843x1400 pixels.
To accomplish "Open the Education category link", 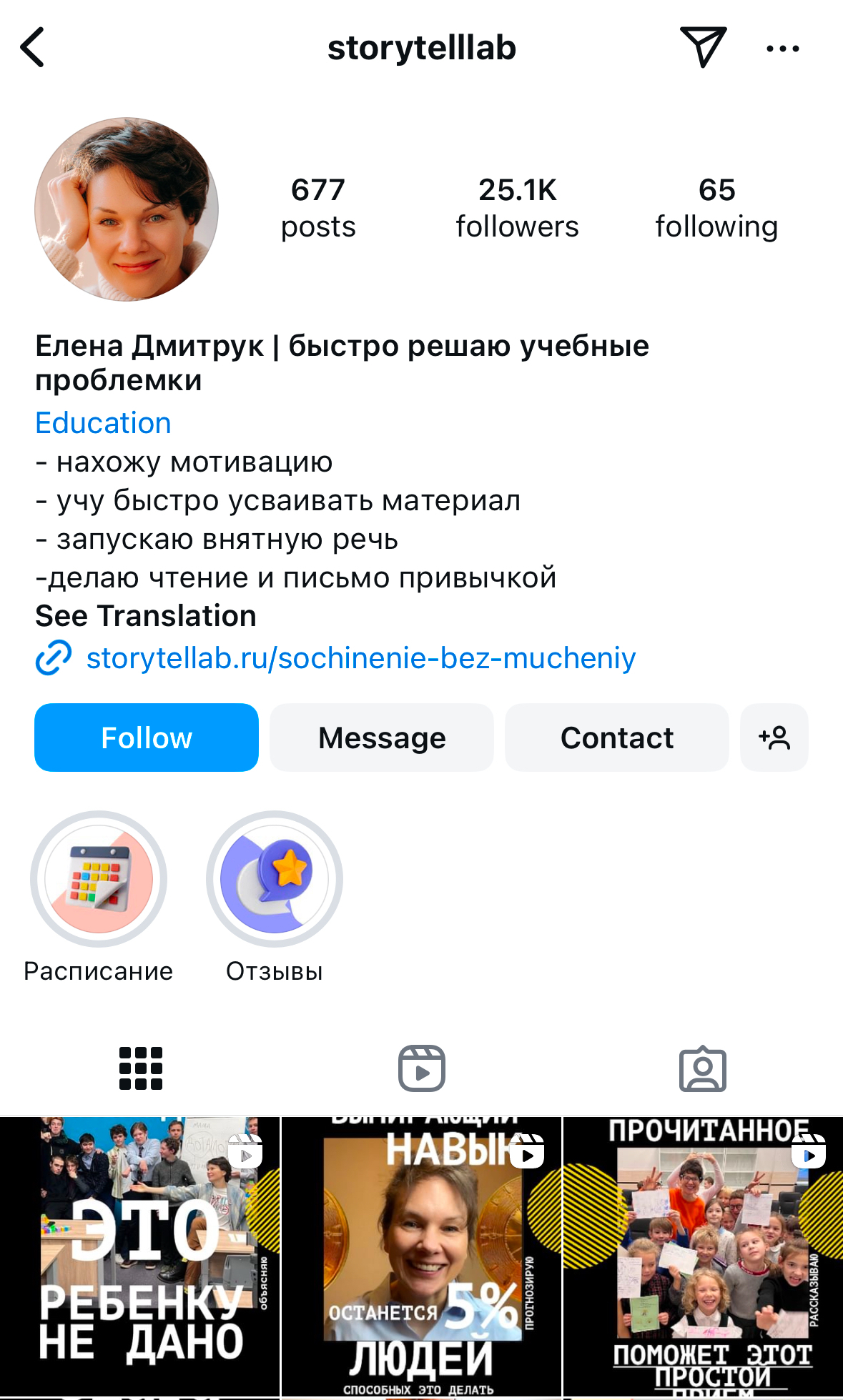I will coord(103,423).
